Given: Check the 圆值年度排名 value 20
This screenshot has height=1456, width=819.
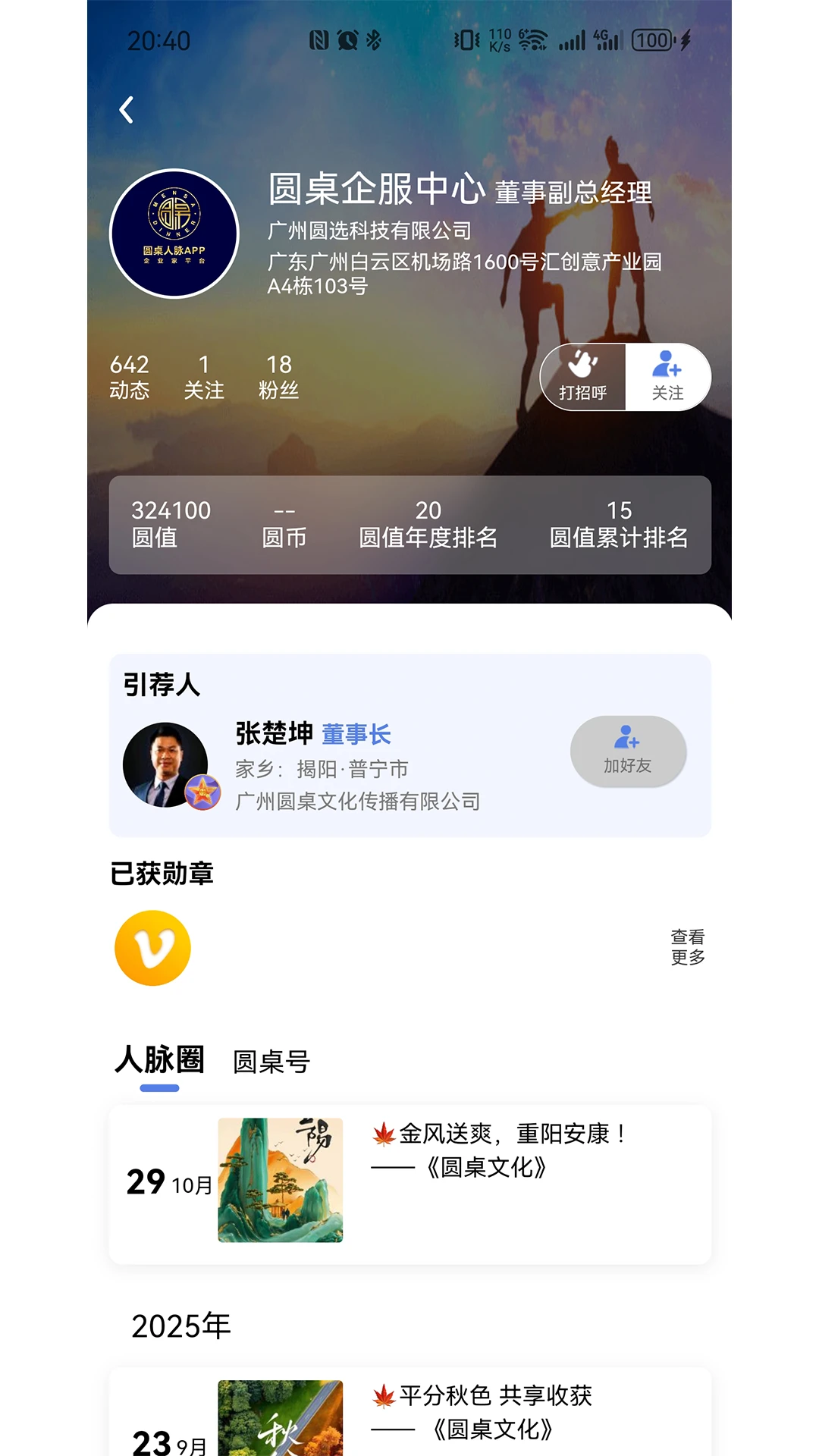Looking at the screenshot, I should (428, 522).
